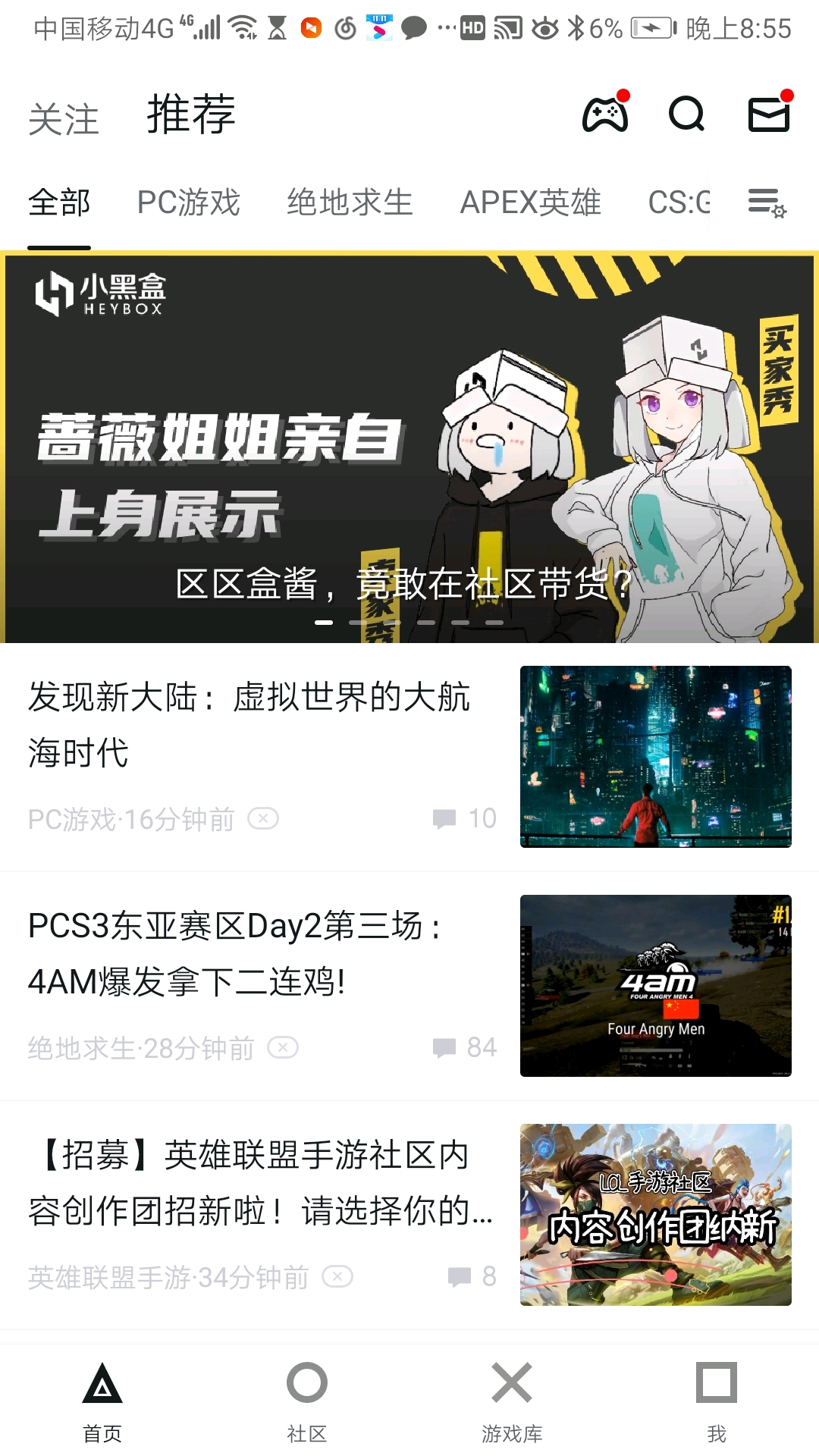
Task: Open the messages envelope icon
Action: coord(769,115)
